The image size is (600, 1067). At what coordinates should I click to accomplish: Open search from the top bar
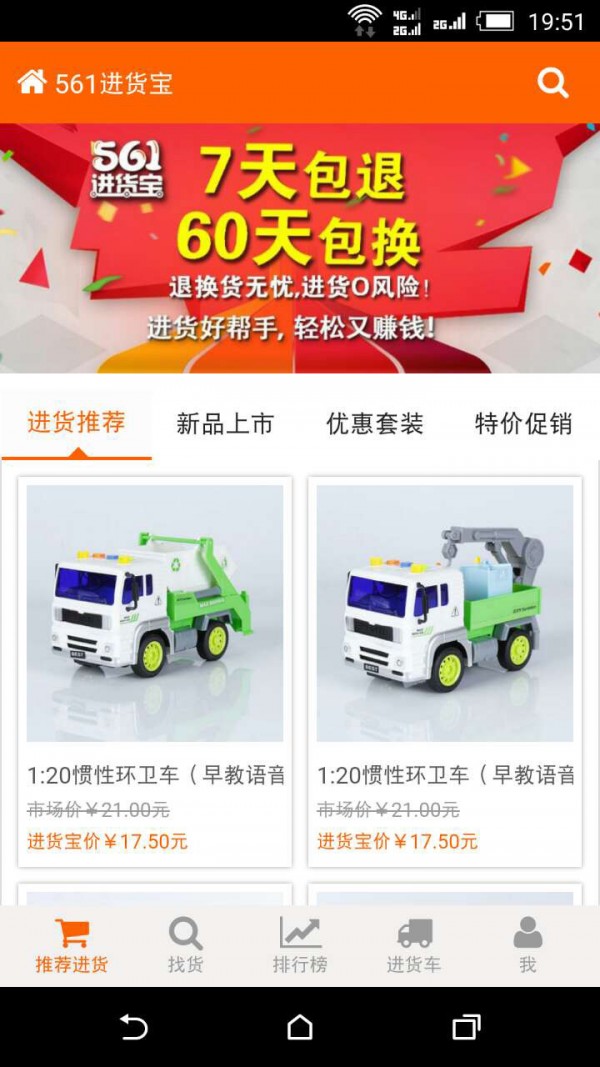[x=552, y=83]
